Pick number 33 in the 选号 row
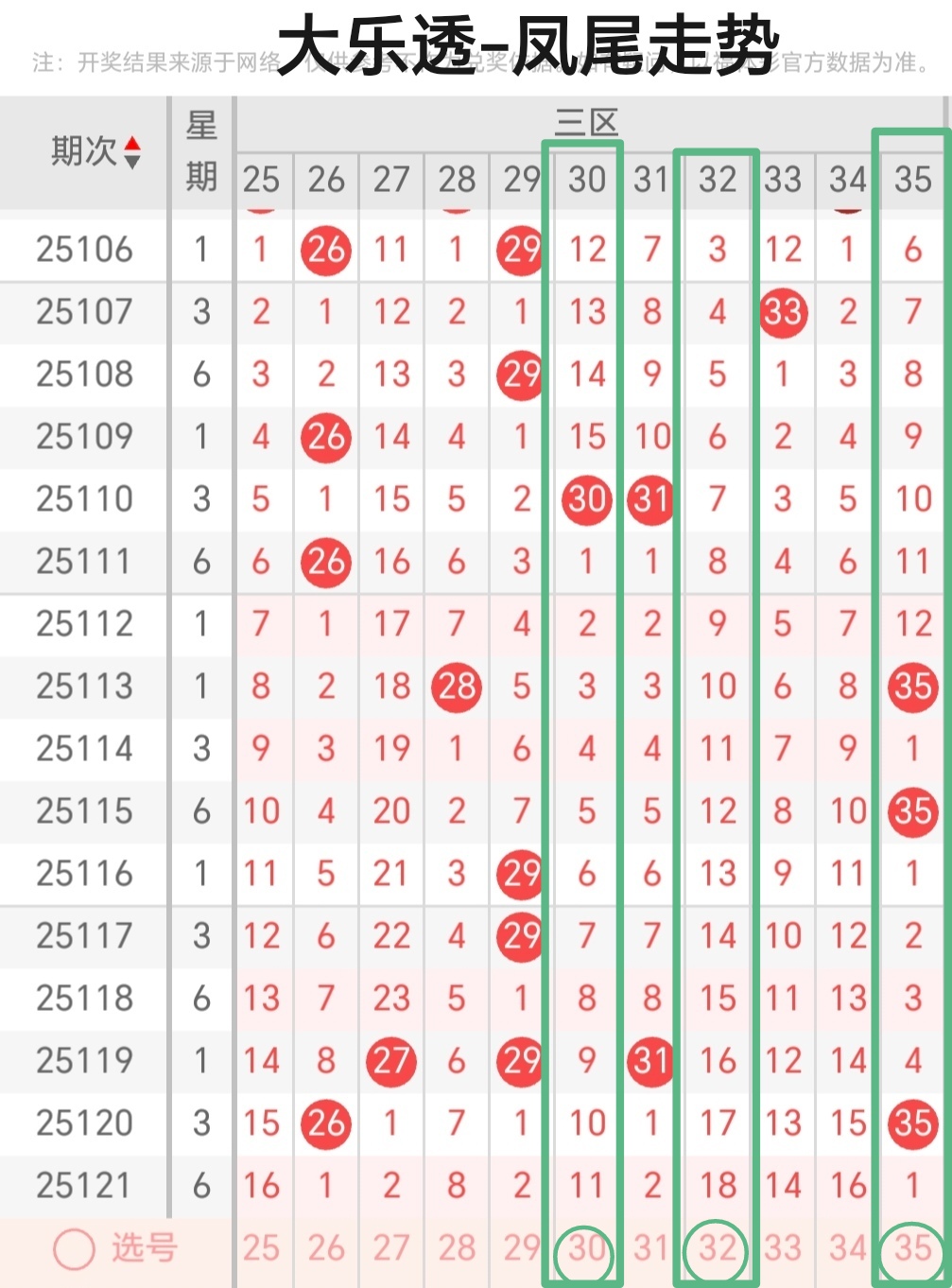 pos(783,1248)
